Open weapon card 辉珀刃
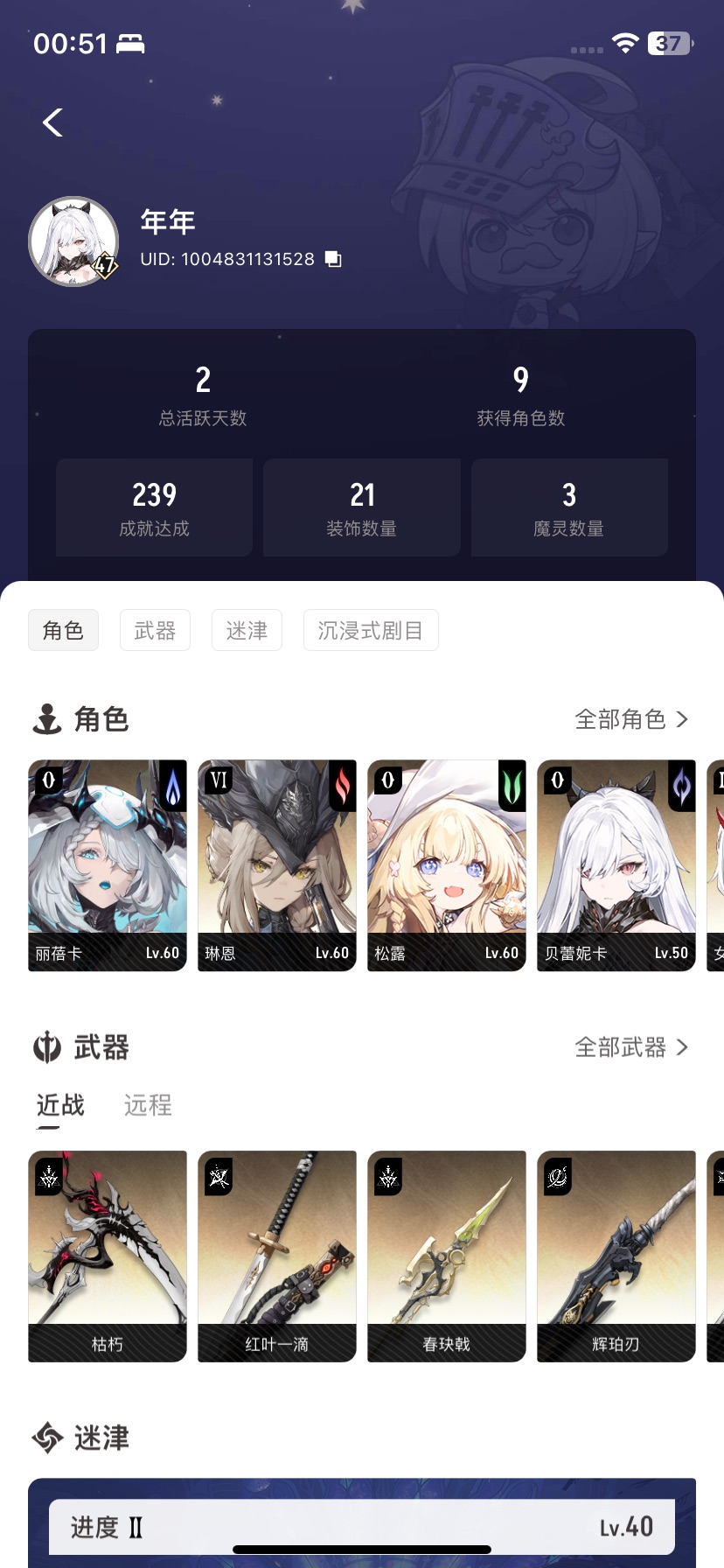Viewport: 724px width, 1568px height. (x=616, y=1256)
